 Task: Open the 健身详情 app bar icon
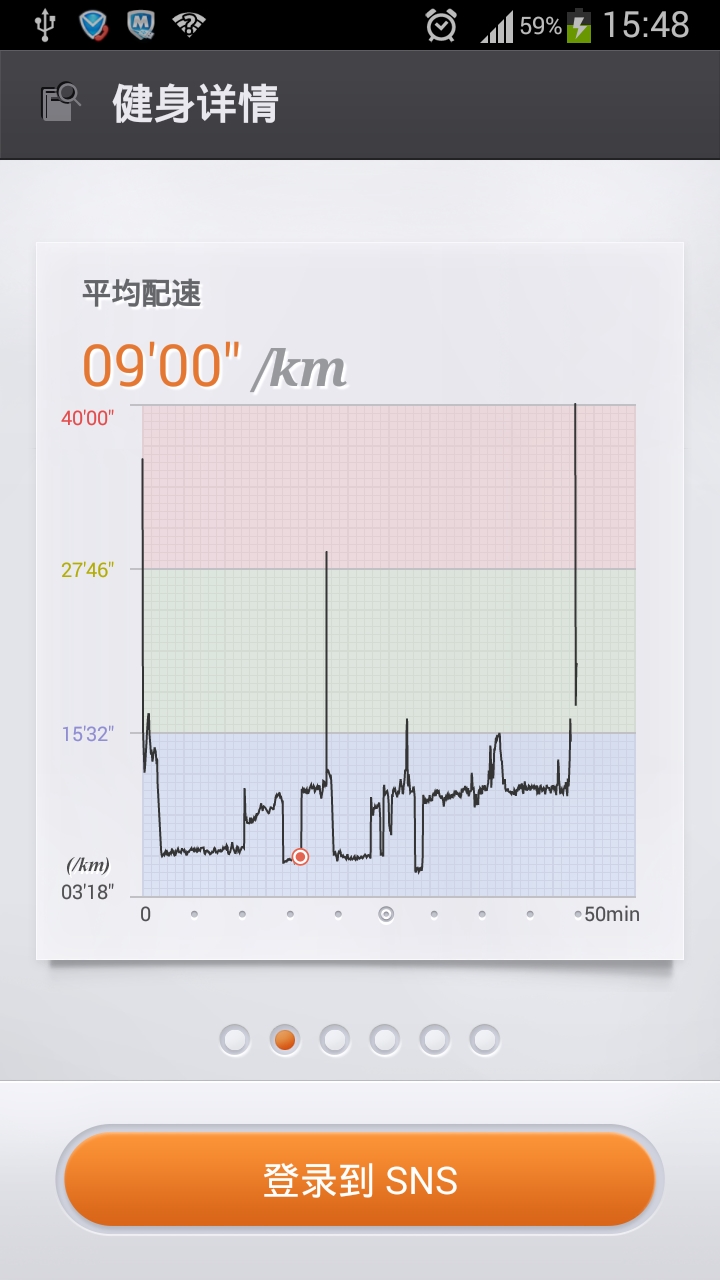point(60,103)
